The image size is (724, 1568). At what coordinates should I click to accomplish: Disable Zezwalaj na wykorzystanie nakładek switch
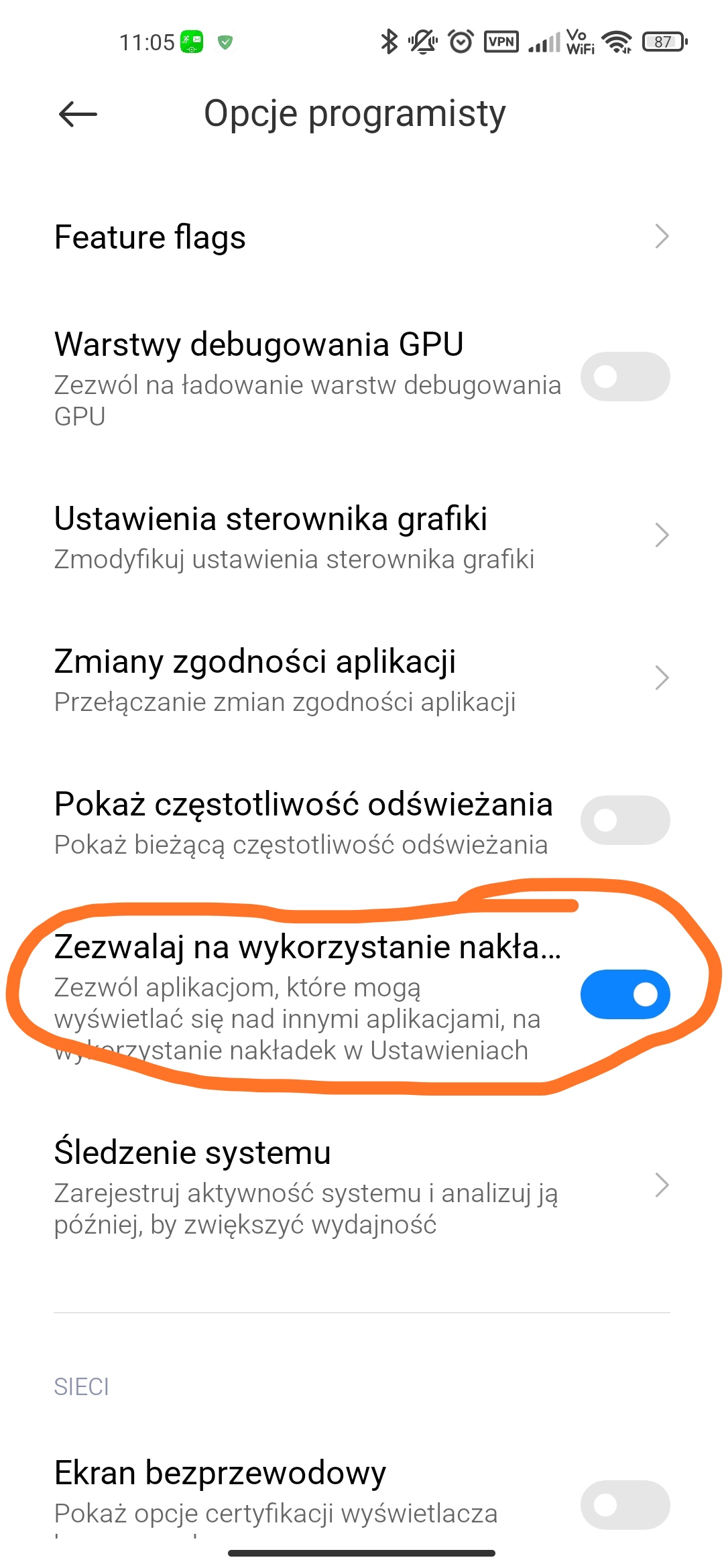625,994
